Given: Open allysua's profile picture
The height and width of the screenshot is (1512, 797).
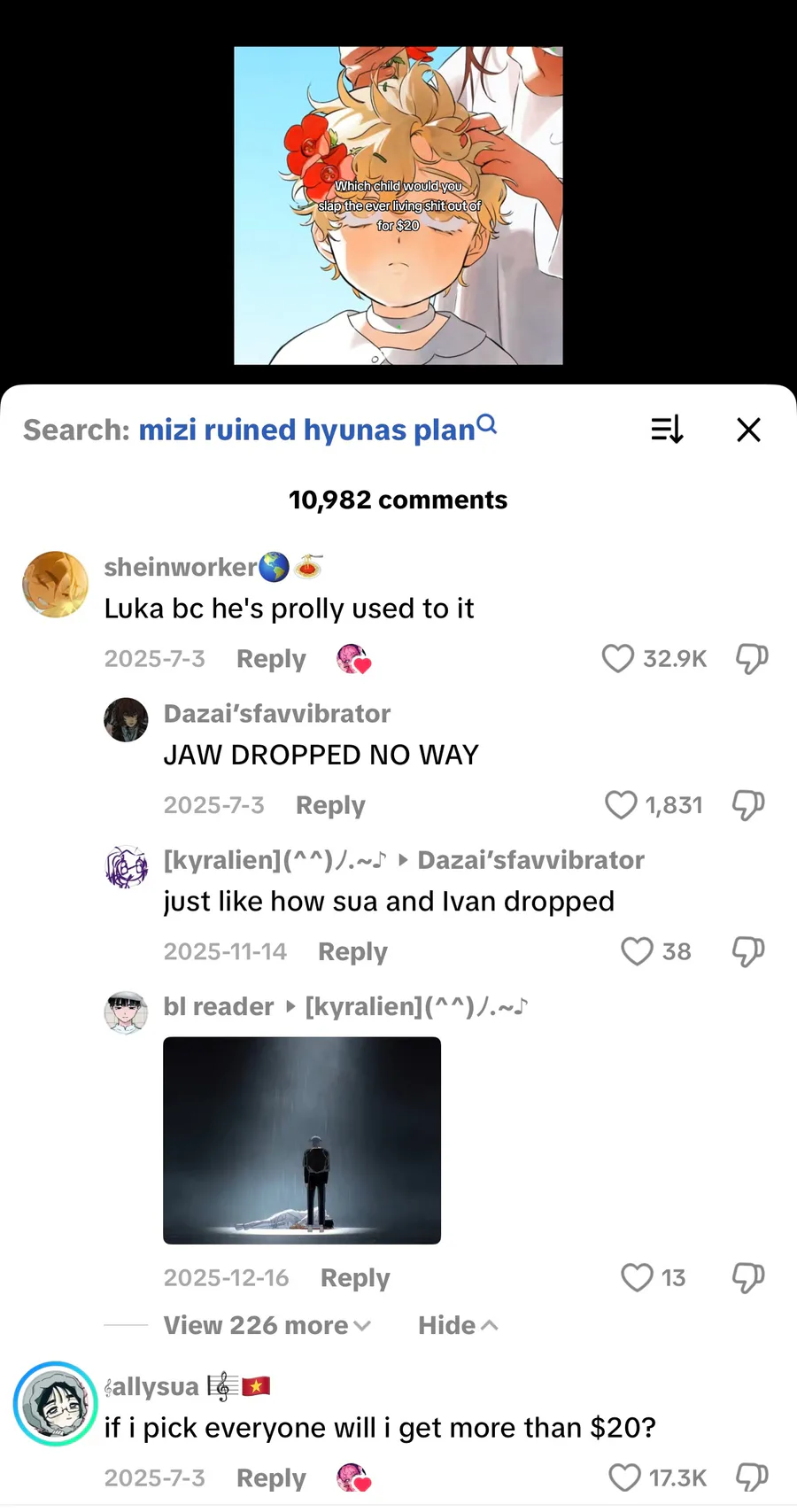Looking at the screenshot, I should (55, 1404).
